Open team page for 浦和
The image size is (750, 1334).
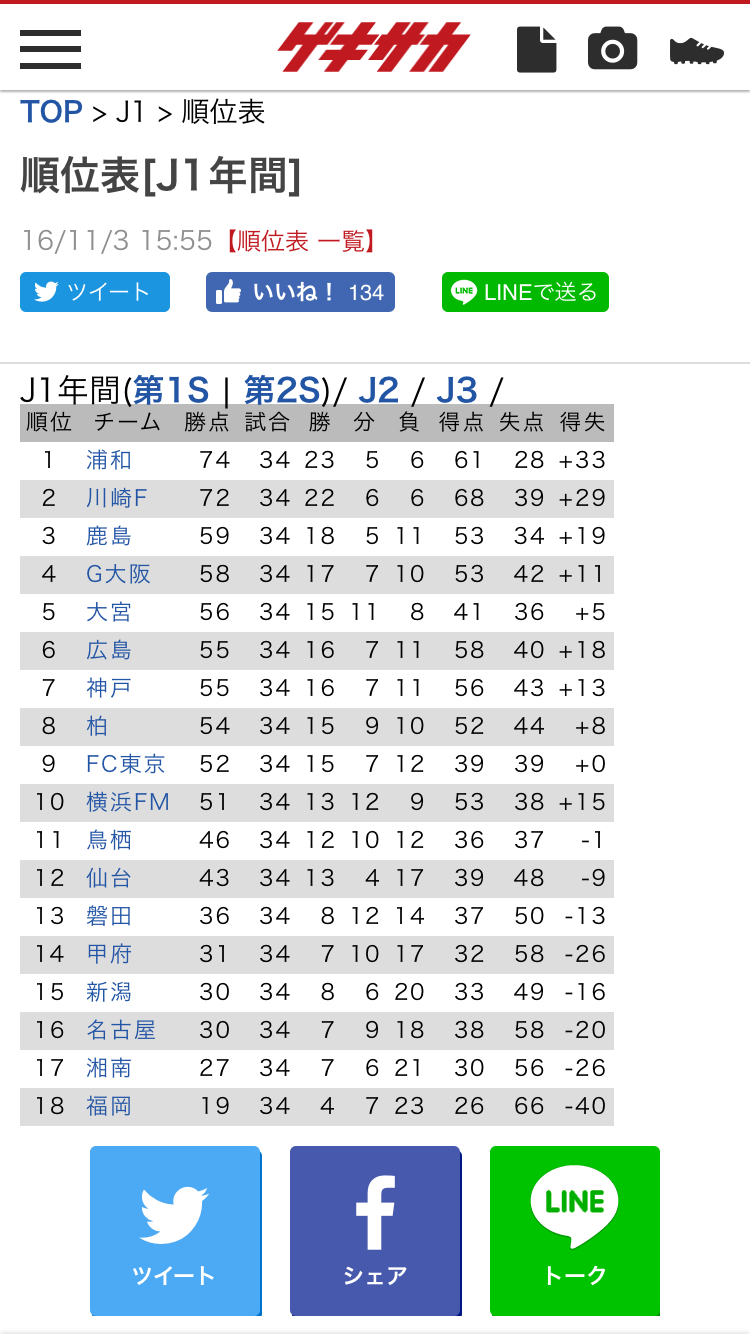point(109,460)
